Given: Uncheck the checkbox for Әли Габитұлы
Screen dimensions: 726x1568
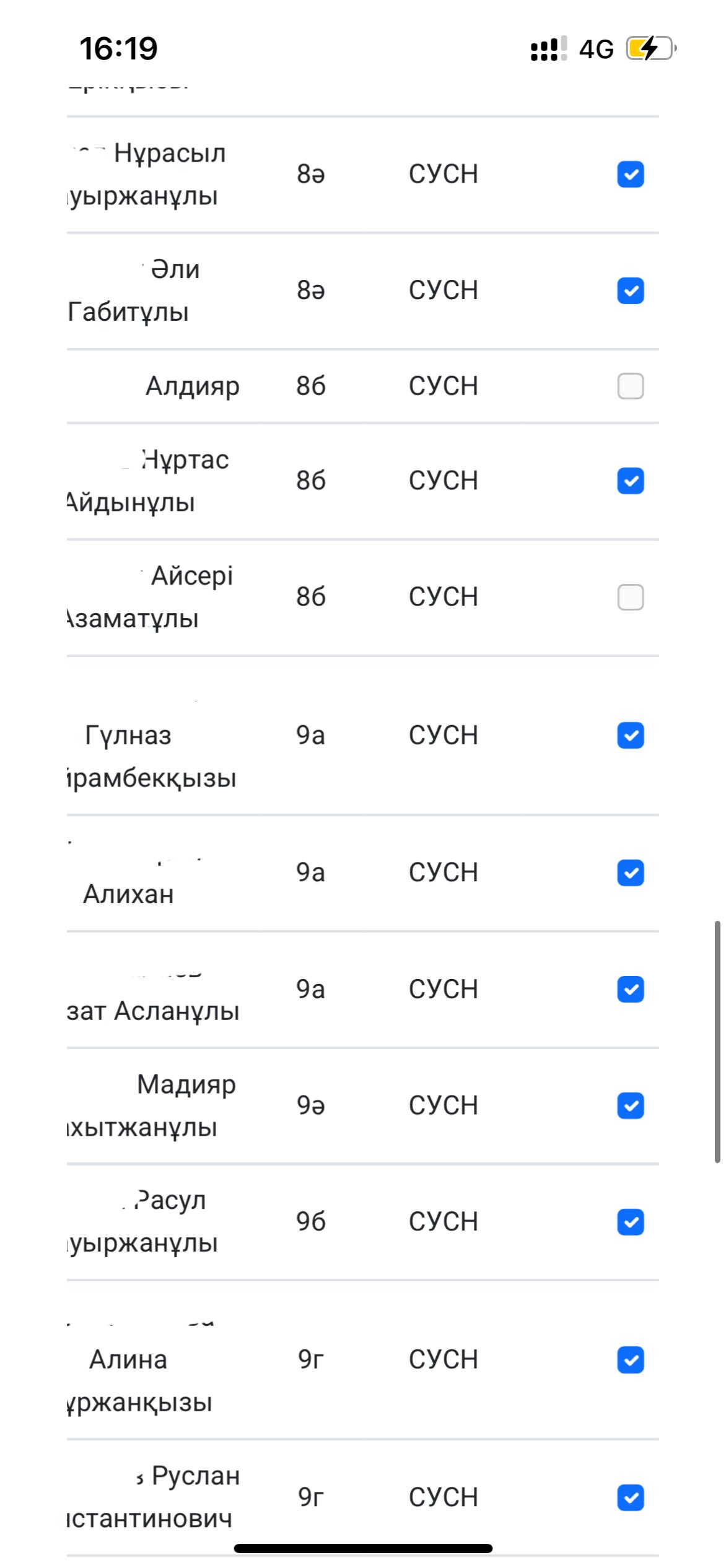Looking at the screenshot, I should pos(631,290).
